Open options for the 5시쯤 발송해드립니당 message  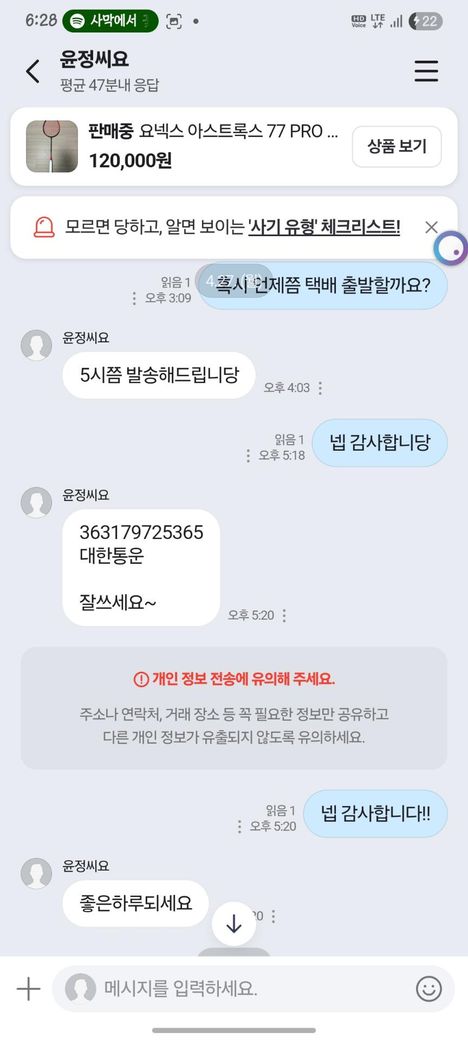pyautogui.click(x=320, y=388)
